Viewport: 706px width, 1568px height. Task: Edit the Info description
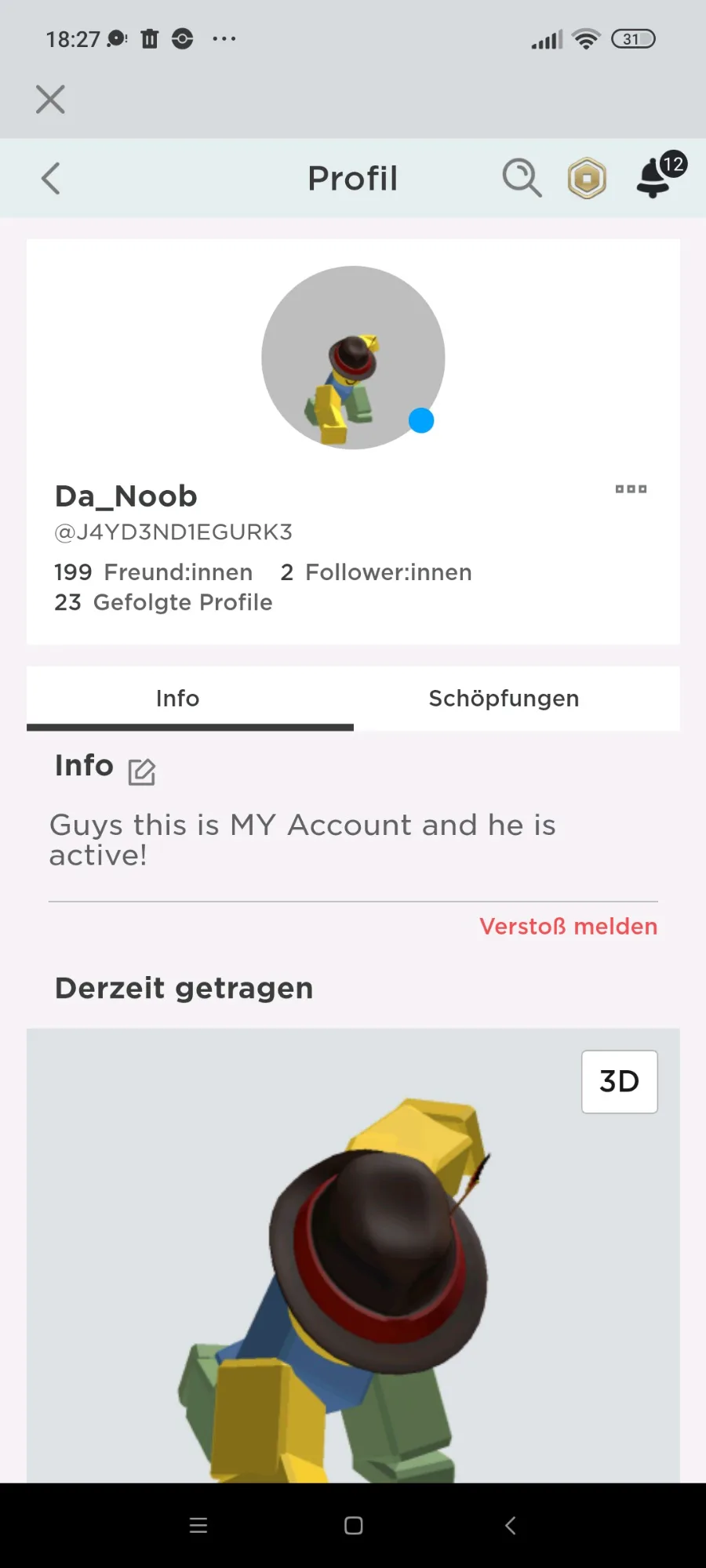point(142,771)
